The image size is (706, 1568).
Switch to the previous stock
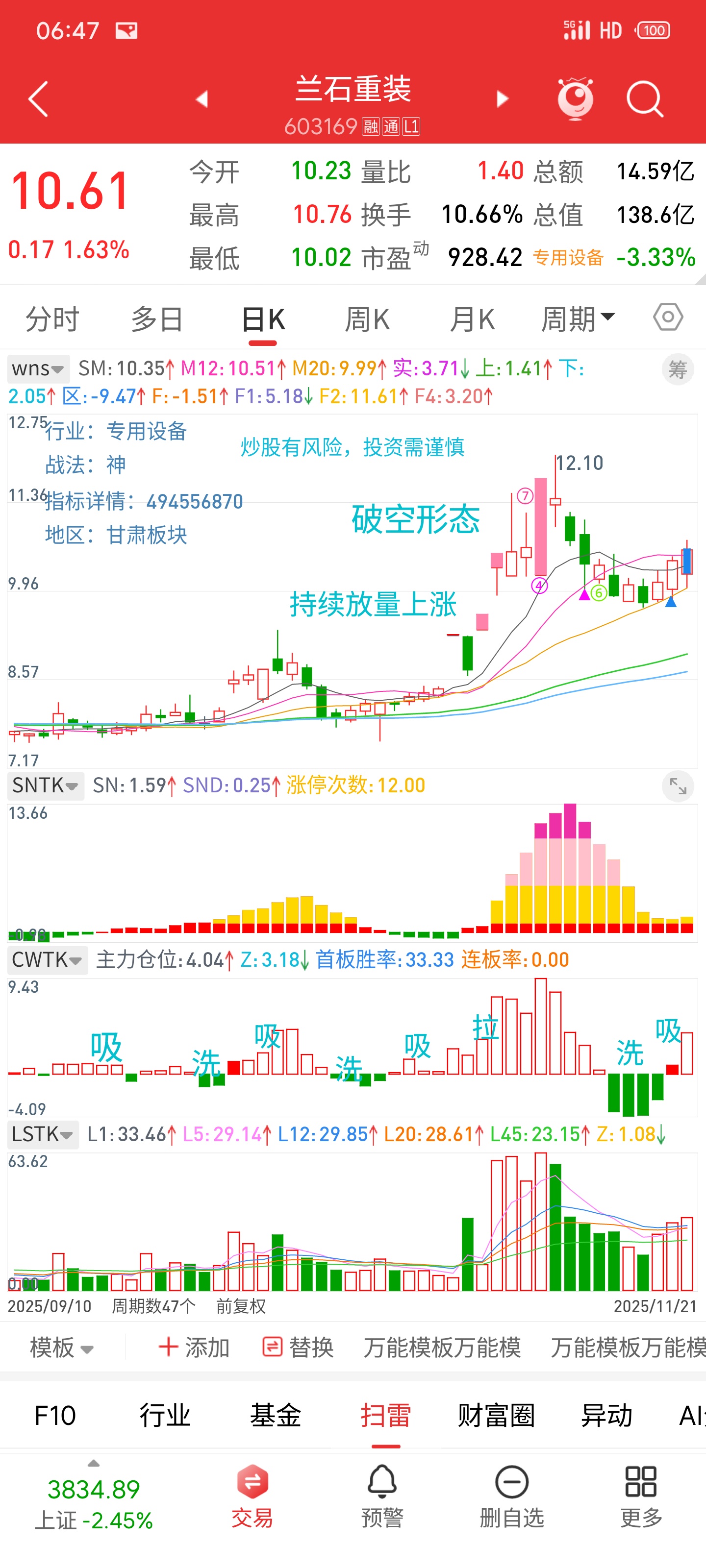202,99
